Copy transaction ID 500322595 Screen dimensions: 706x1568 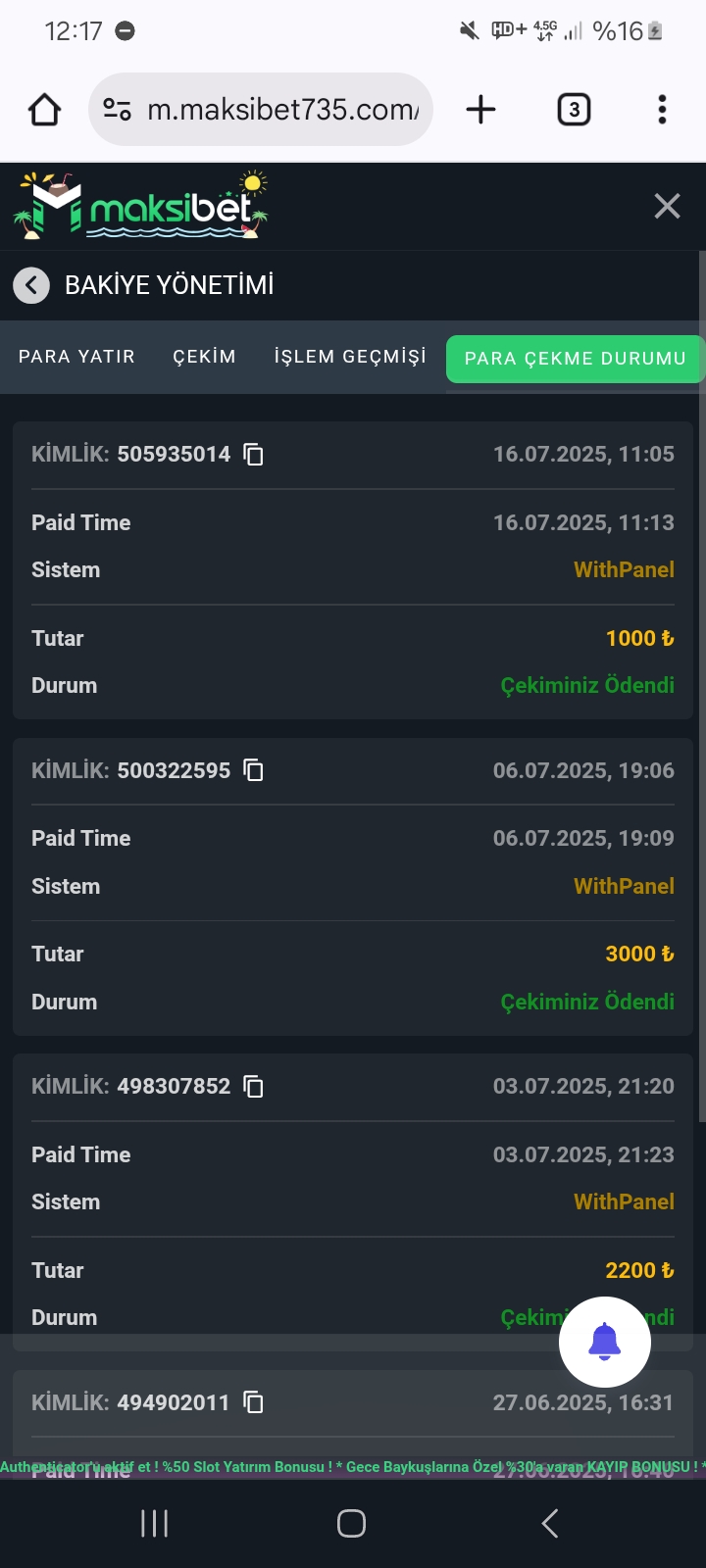pos(254,770)
